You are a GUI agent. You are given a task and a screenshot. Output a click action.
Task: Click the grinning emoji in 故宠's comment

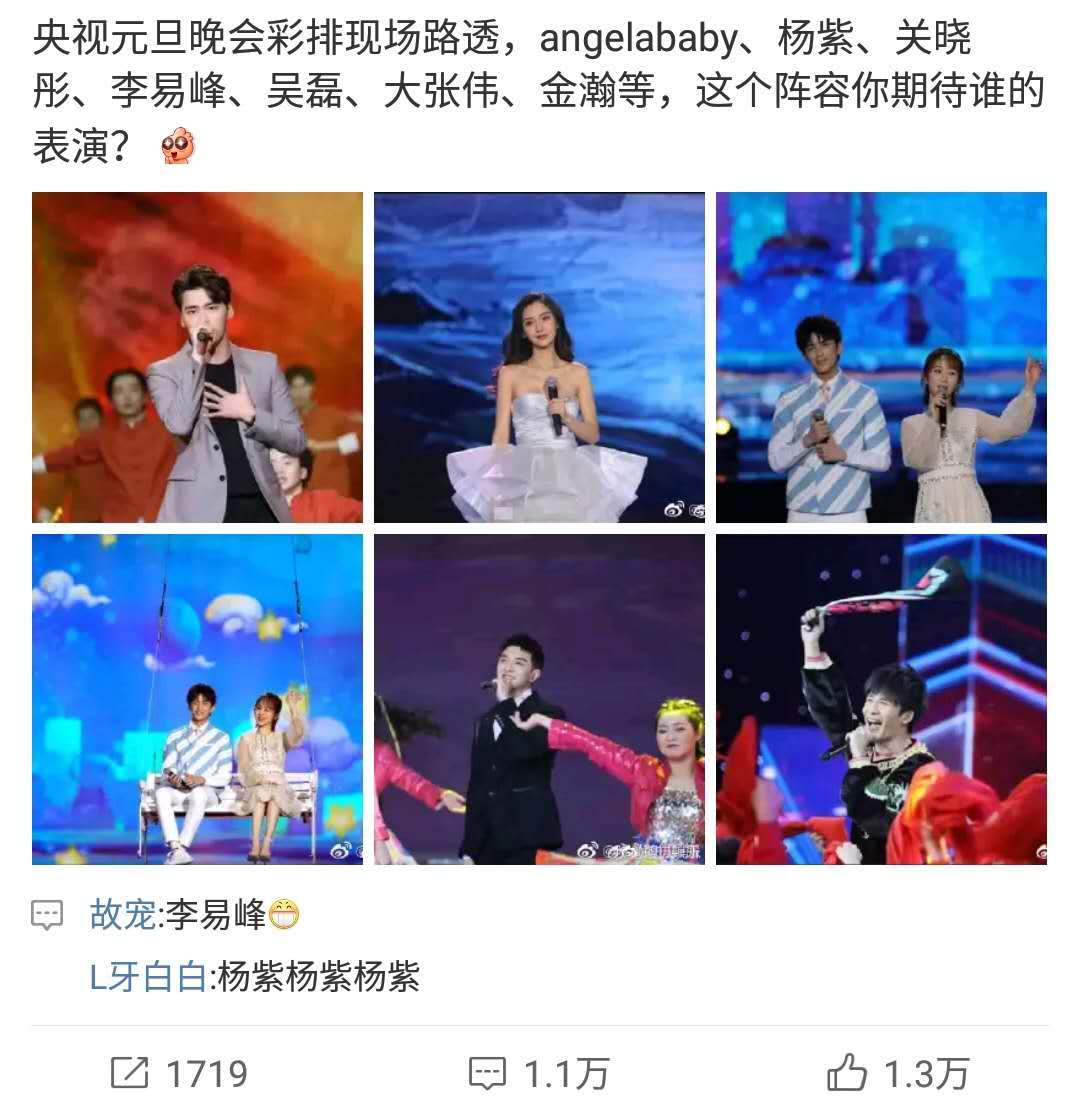click(x=281, y=915)
